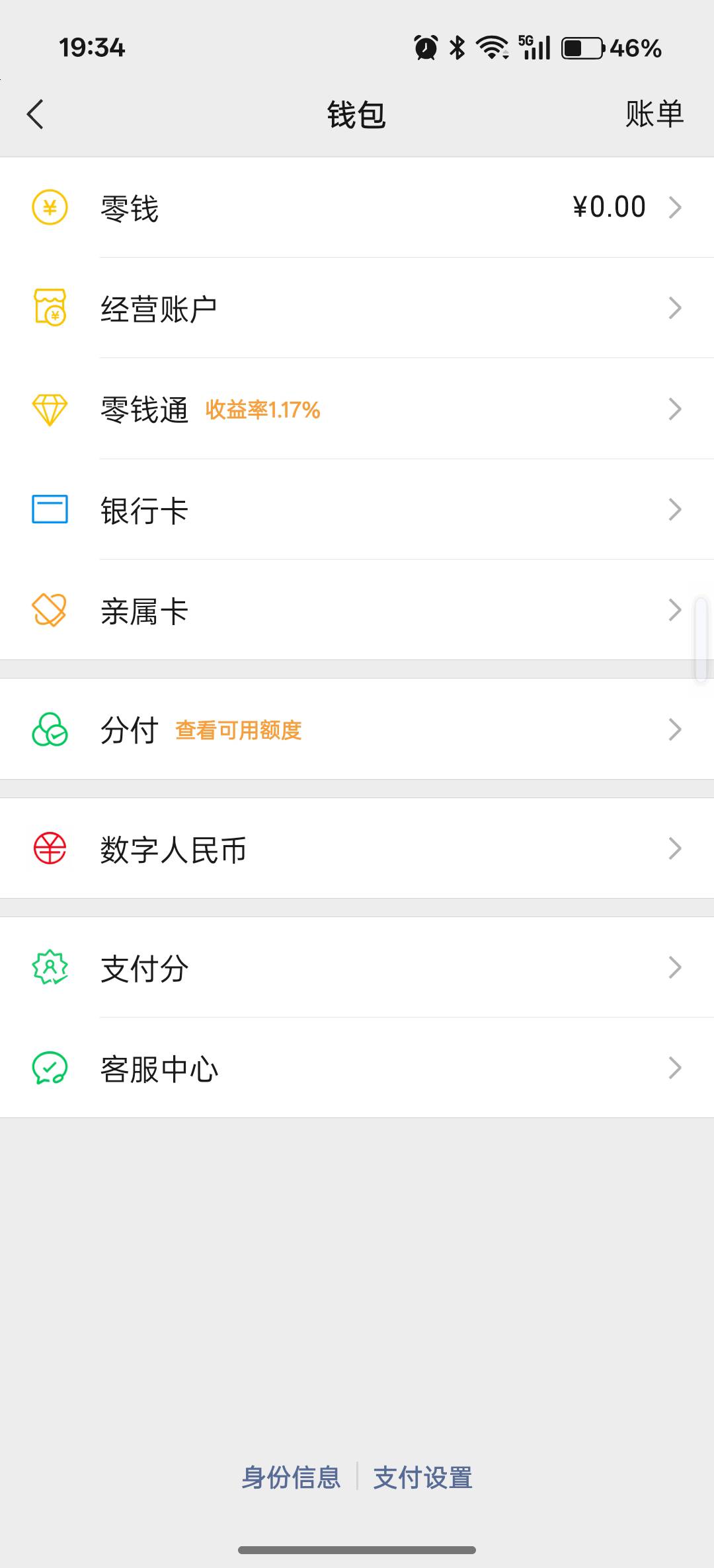This screenshot has height=1568, width=714.
Task: Open 经营账户
Action: tap(357, 308)
